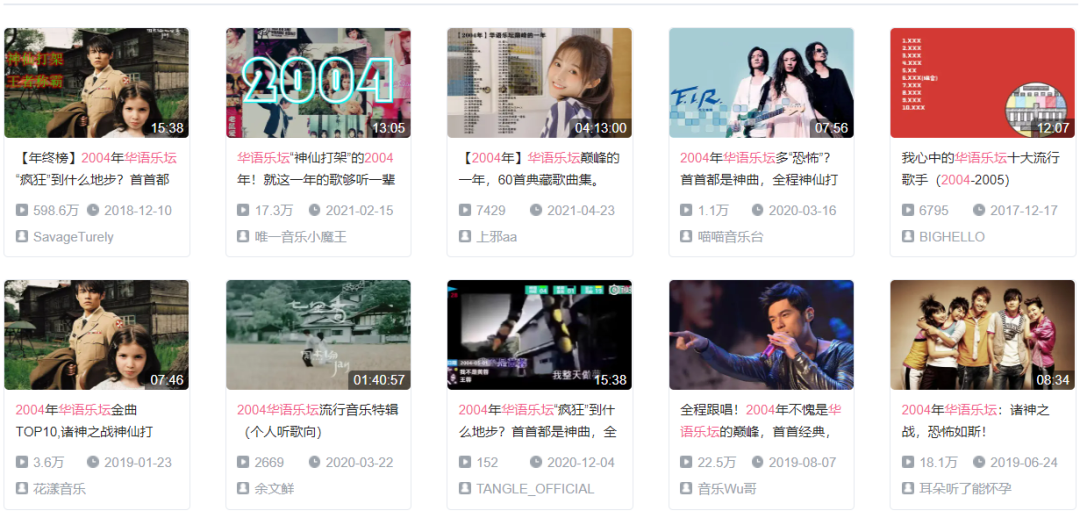Open the 全程跟唱 video by 音乐Wu哥

pyautogui.click(x=761, y=335)
